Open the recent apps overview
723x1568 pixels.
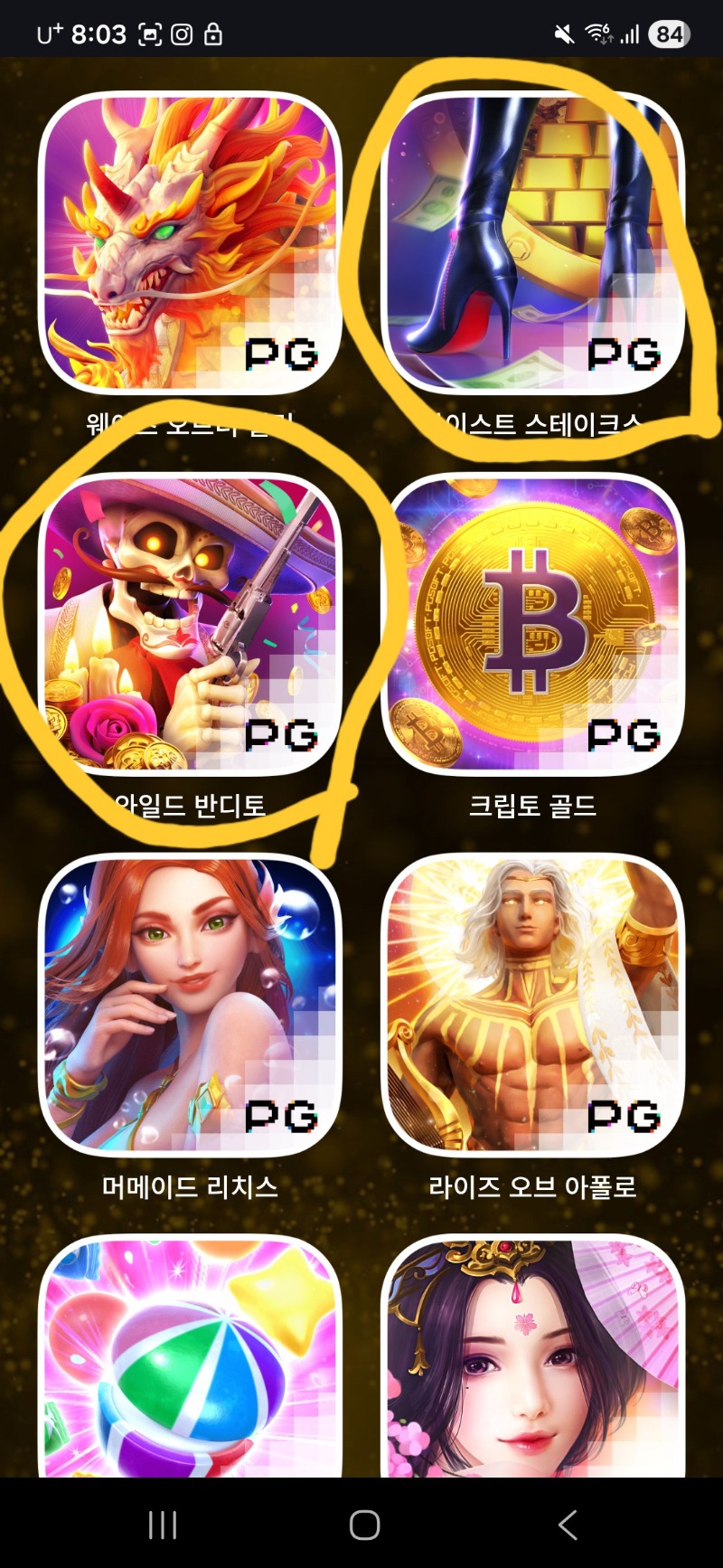[163, 1525]
